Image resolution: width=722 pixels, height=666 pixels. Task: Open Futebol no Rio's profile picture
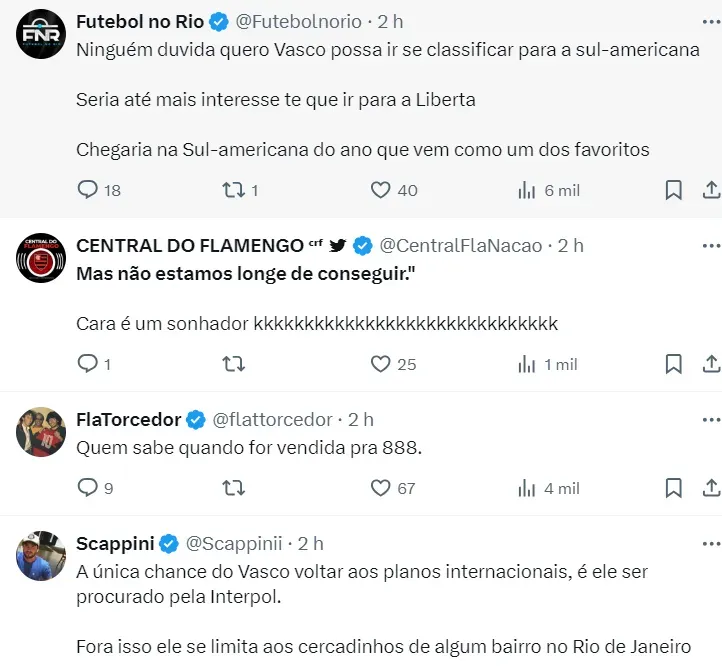41,34
